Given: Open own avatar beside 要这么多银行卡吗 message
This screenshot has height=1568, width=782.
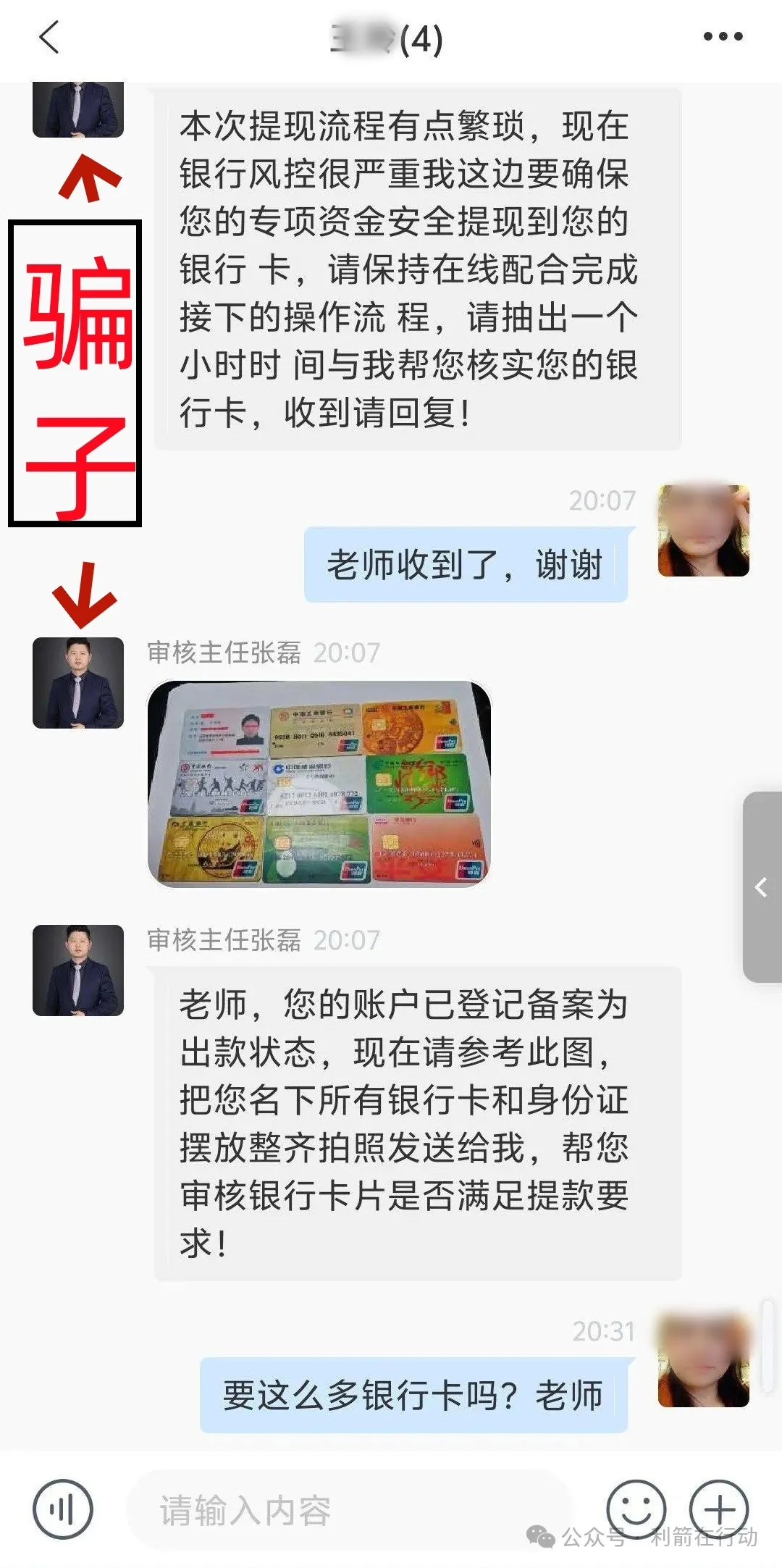Looking at the screenshot, I should [703, 1360].
